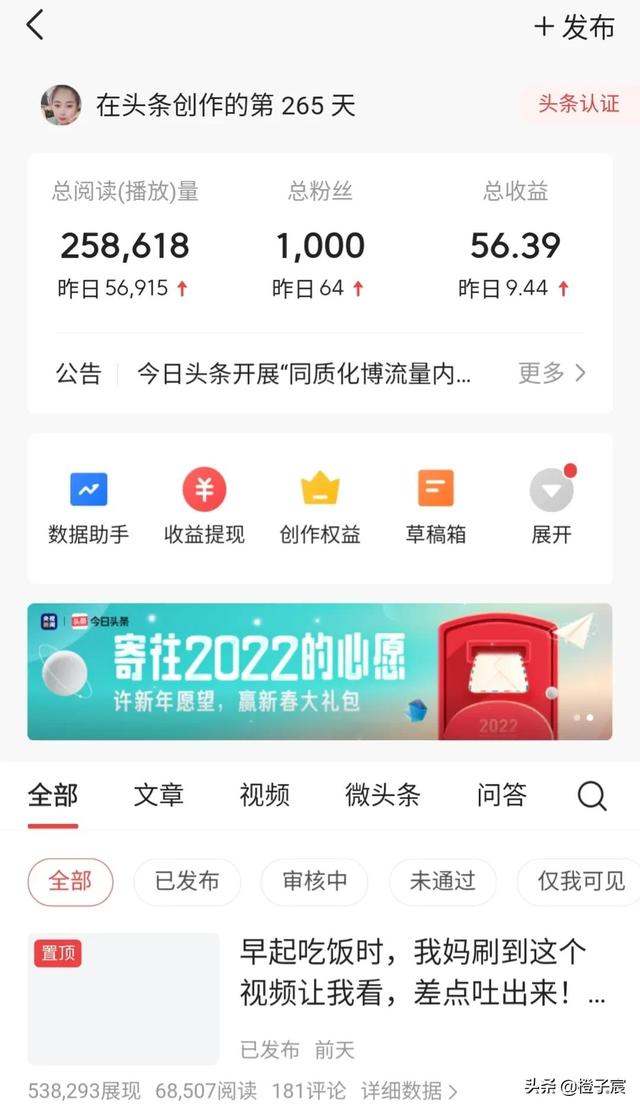640x1109 pixels.
Task: Go back using the top arrow
Action: click(35, 26)
